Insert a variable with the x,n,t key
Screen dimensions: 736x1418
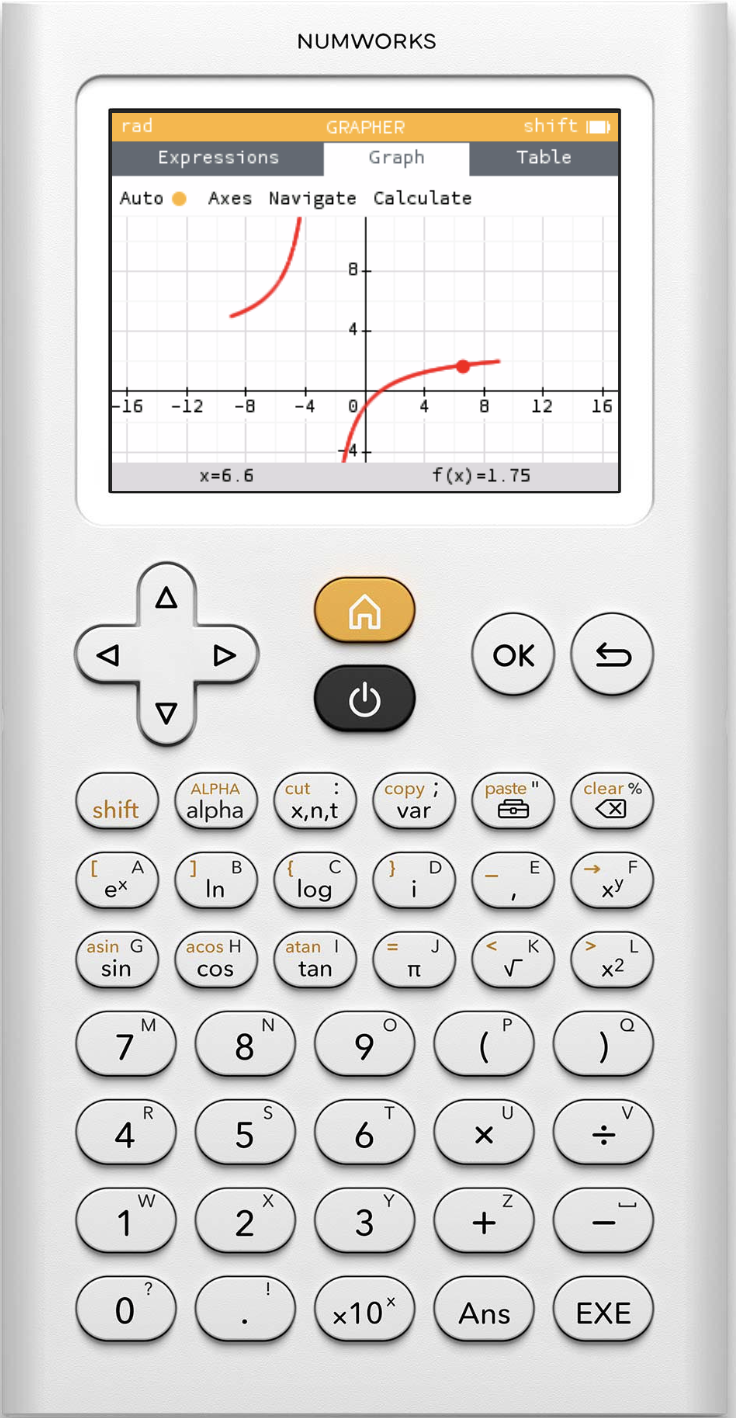point(315,801)
